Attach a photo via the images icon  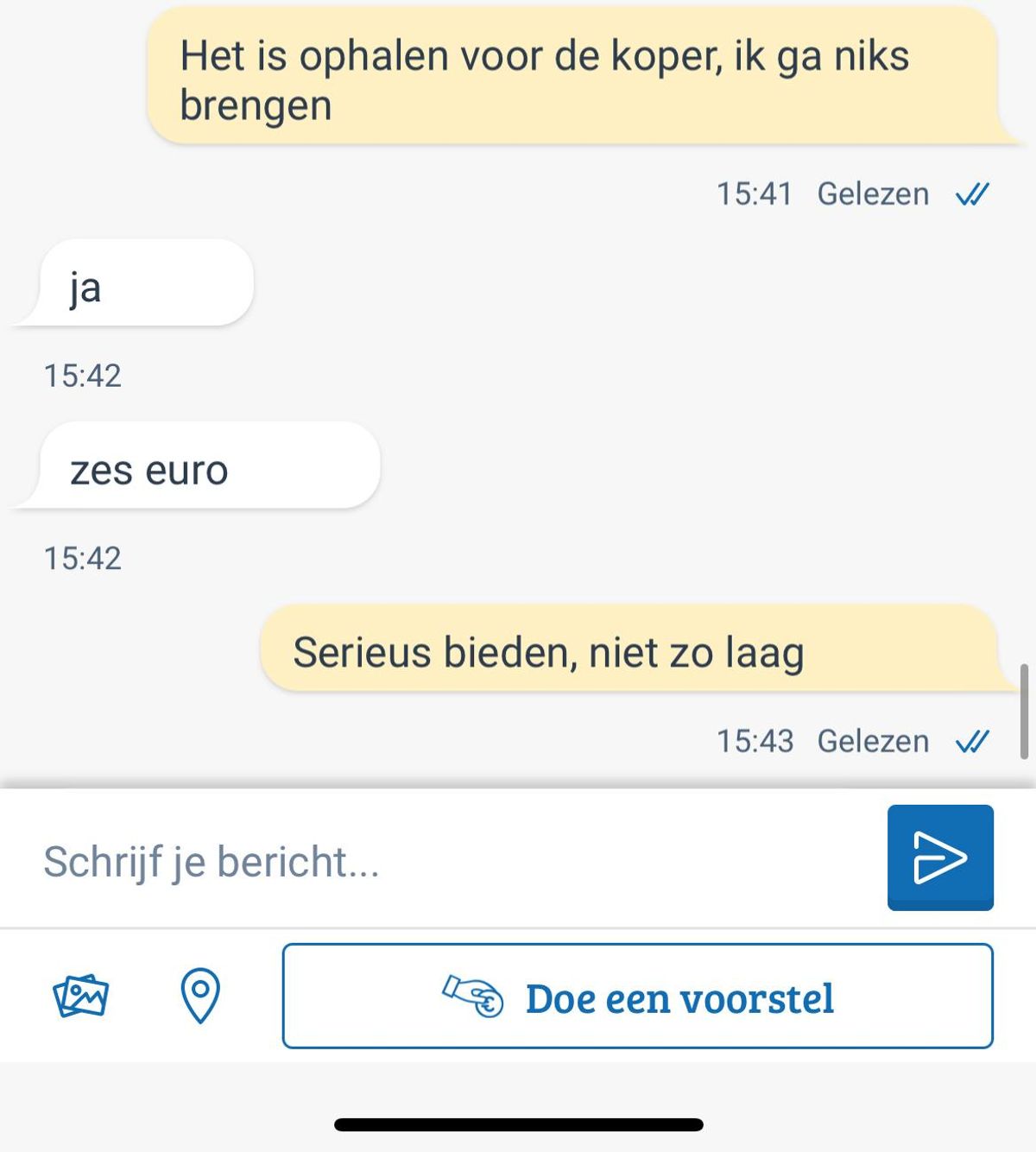click(81, 997)
